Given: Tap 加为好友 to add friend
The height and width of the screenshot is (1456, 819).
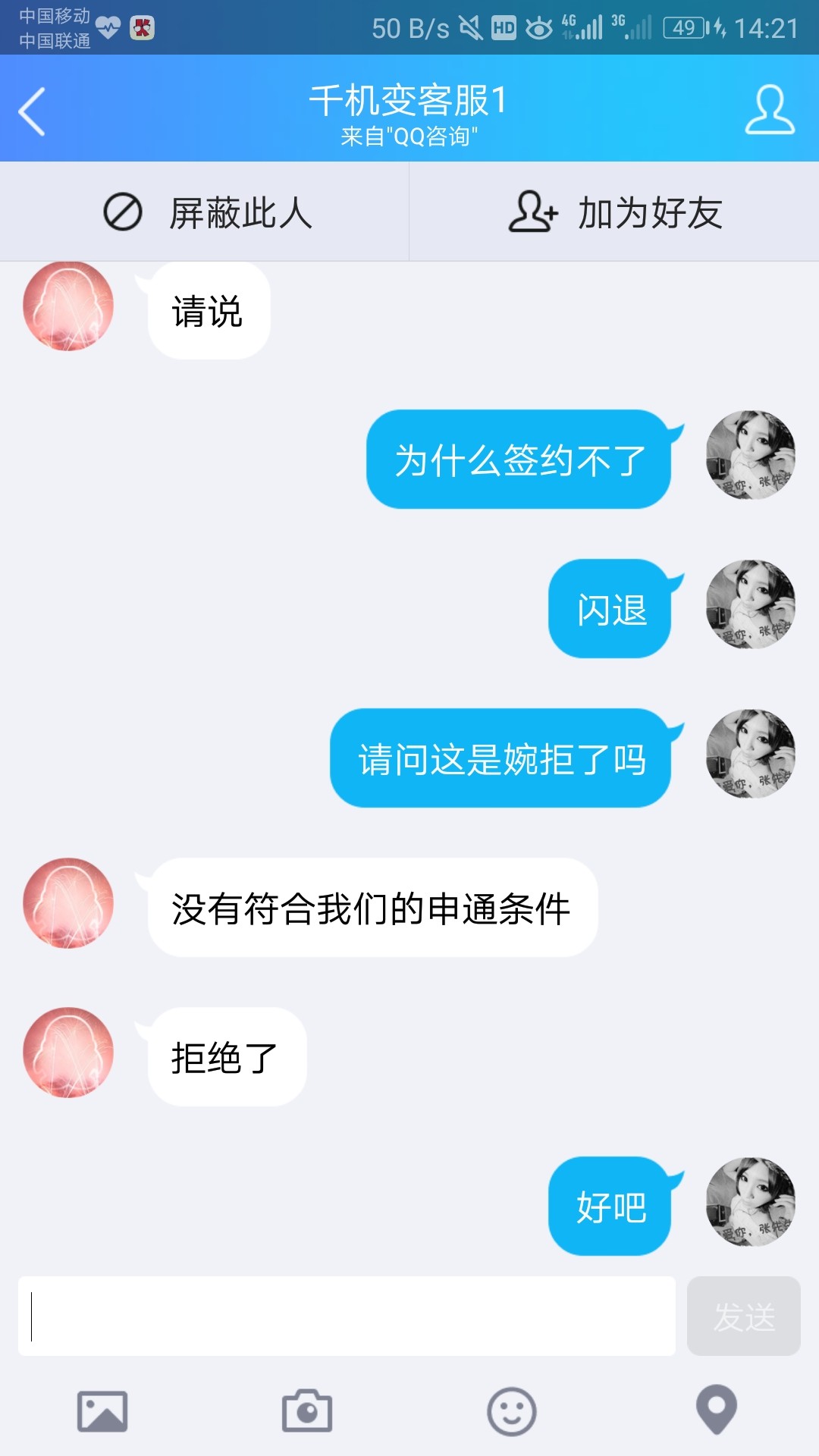Looking at the screenshot, I should tap(614, 212).
